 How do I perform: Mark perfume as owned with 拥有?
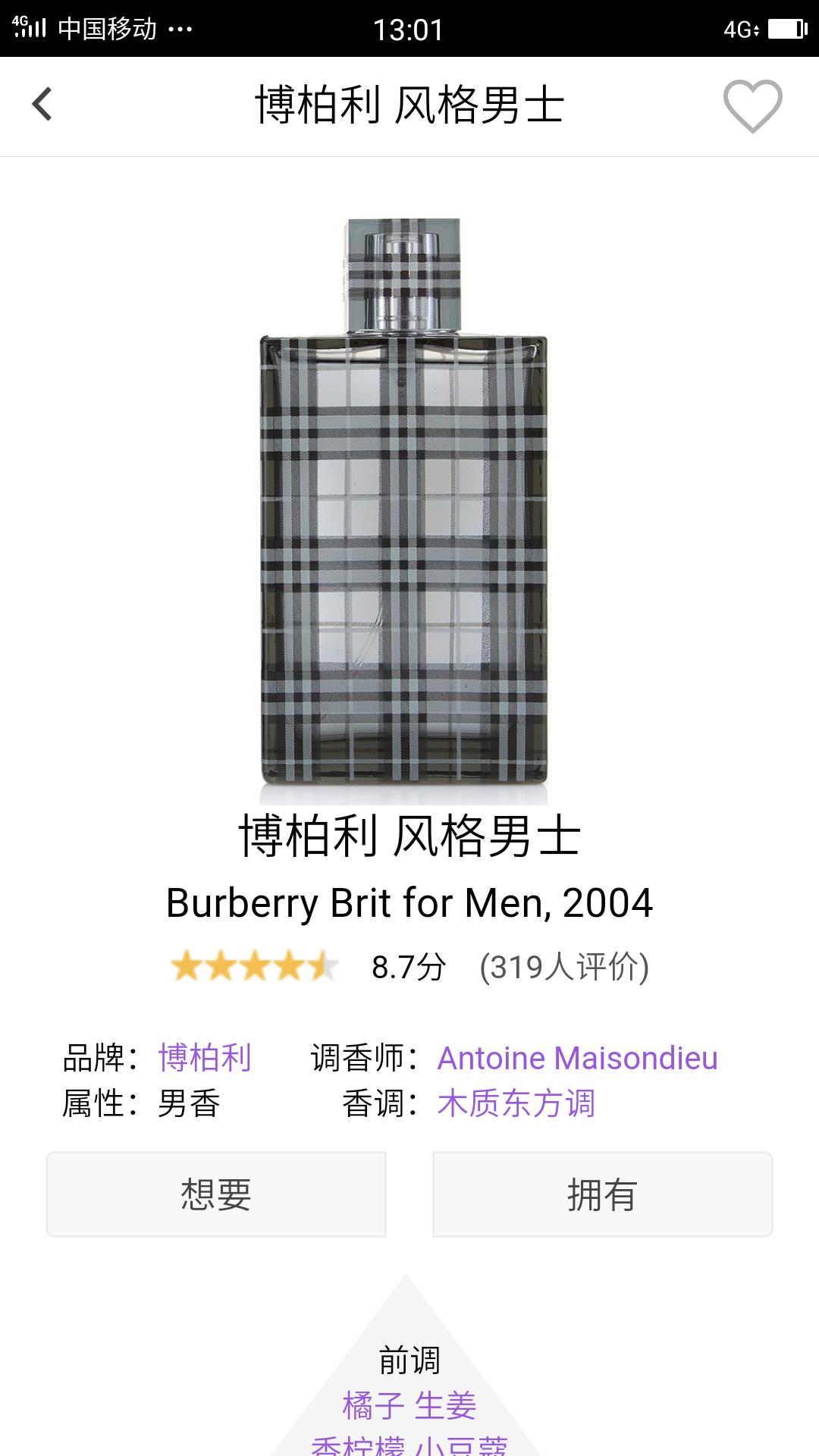tap(602, 1194)
